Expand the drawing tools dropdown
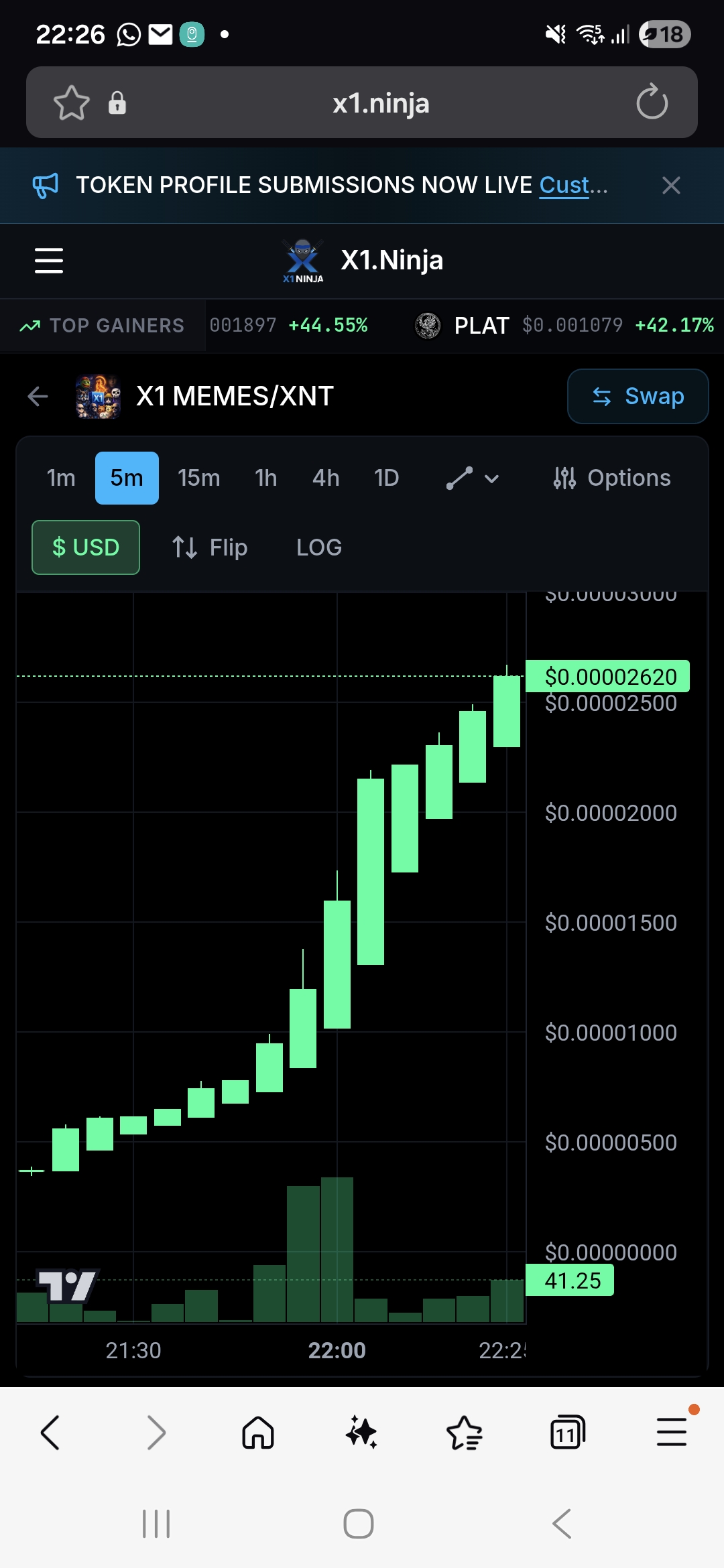Viewport: 724px width, 1568px height. point(473,478)
